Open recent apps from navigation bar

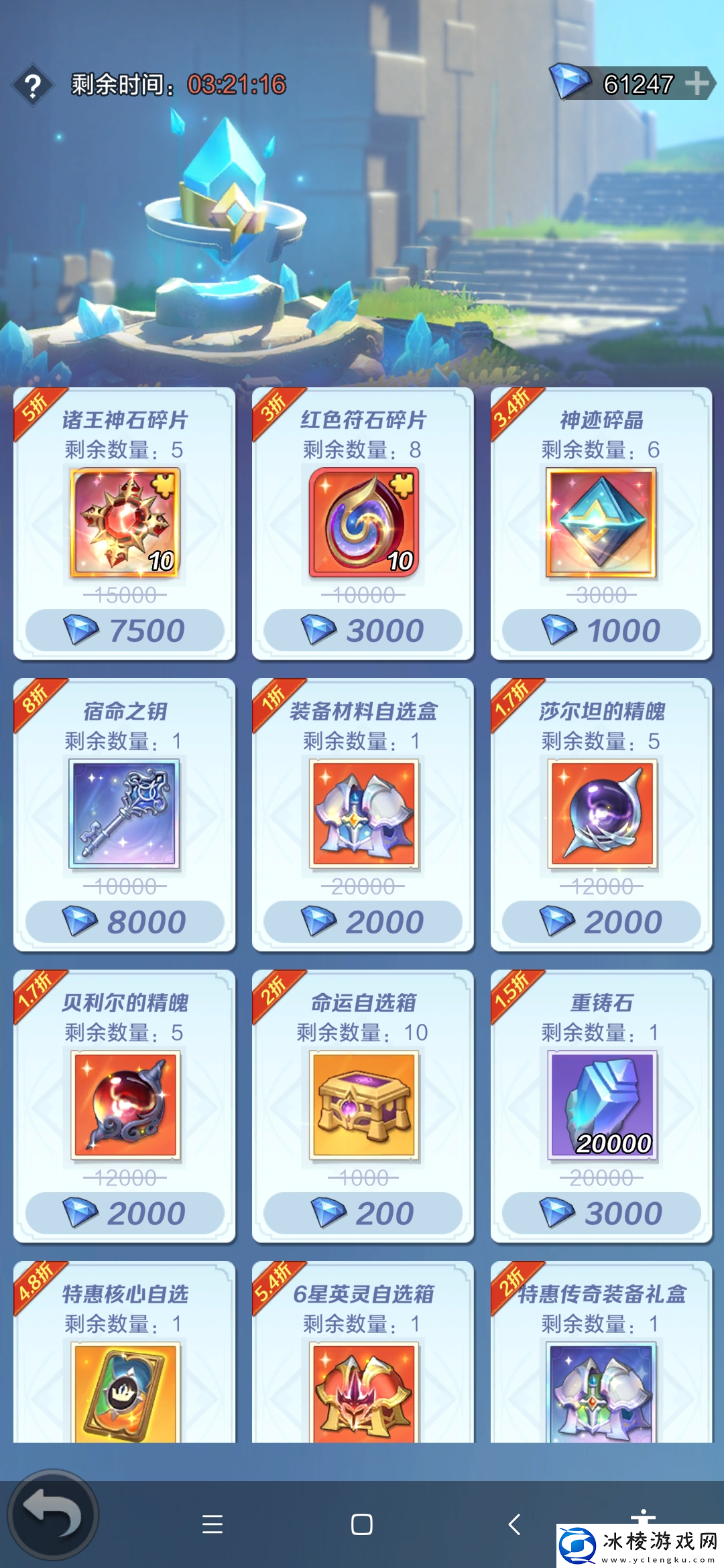[213, 1524]
